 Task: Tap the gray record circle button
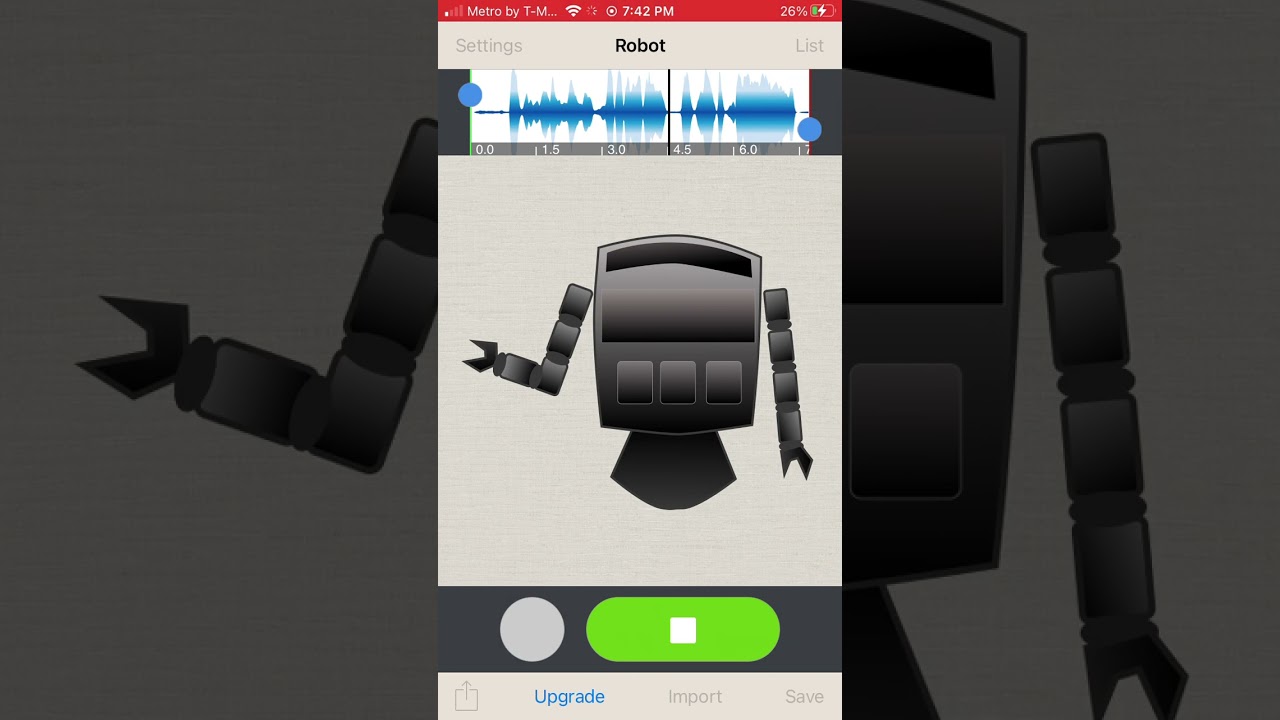(532, 629)
